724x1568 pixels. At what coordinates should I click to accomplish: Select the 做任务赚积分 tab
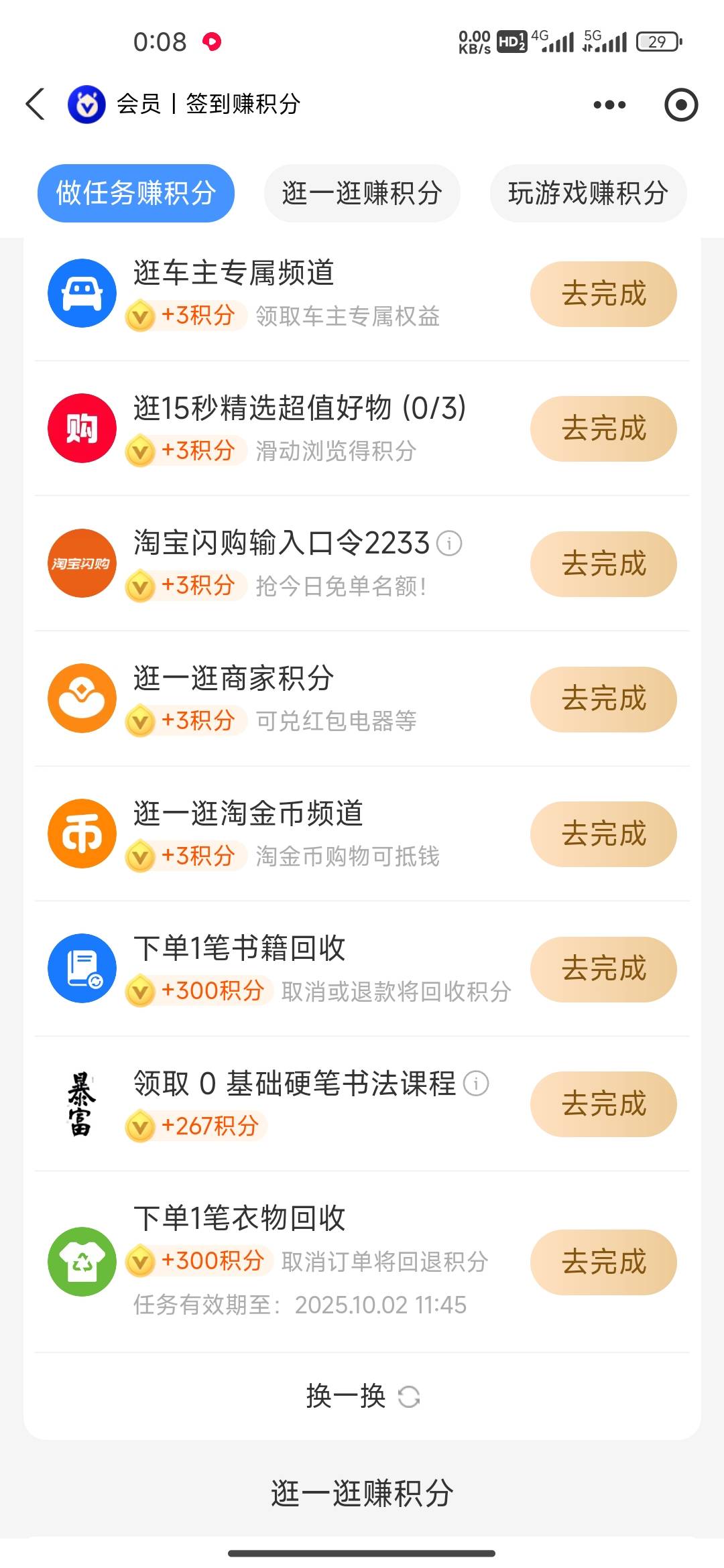[136, 193]
